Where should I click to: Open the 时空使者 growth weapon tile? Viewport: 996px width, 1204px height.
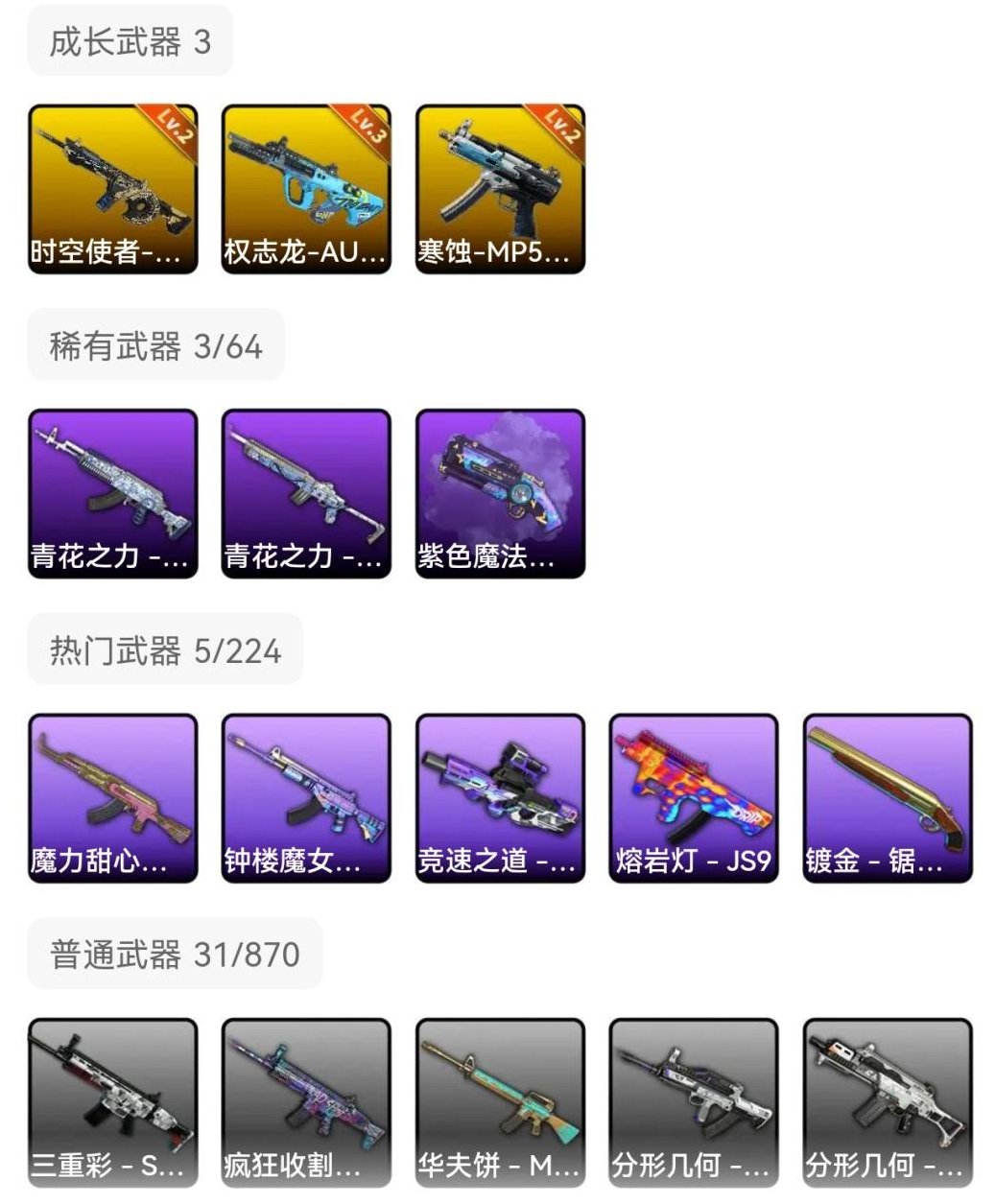tap(113, 189)
